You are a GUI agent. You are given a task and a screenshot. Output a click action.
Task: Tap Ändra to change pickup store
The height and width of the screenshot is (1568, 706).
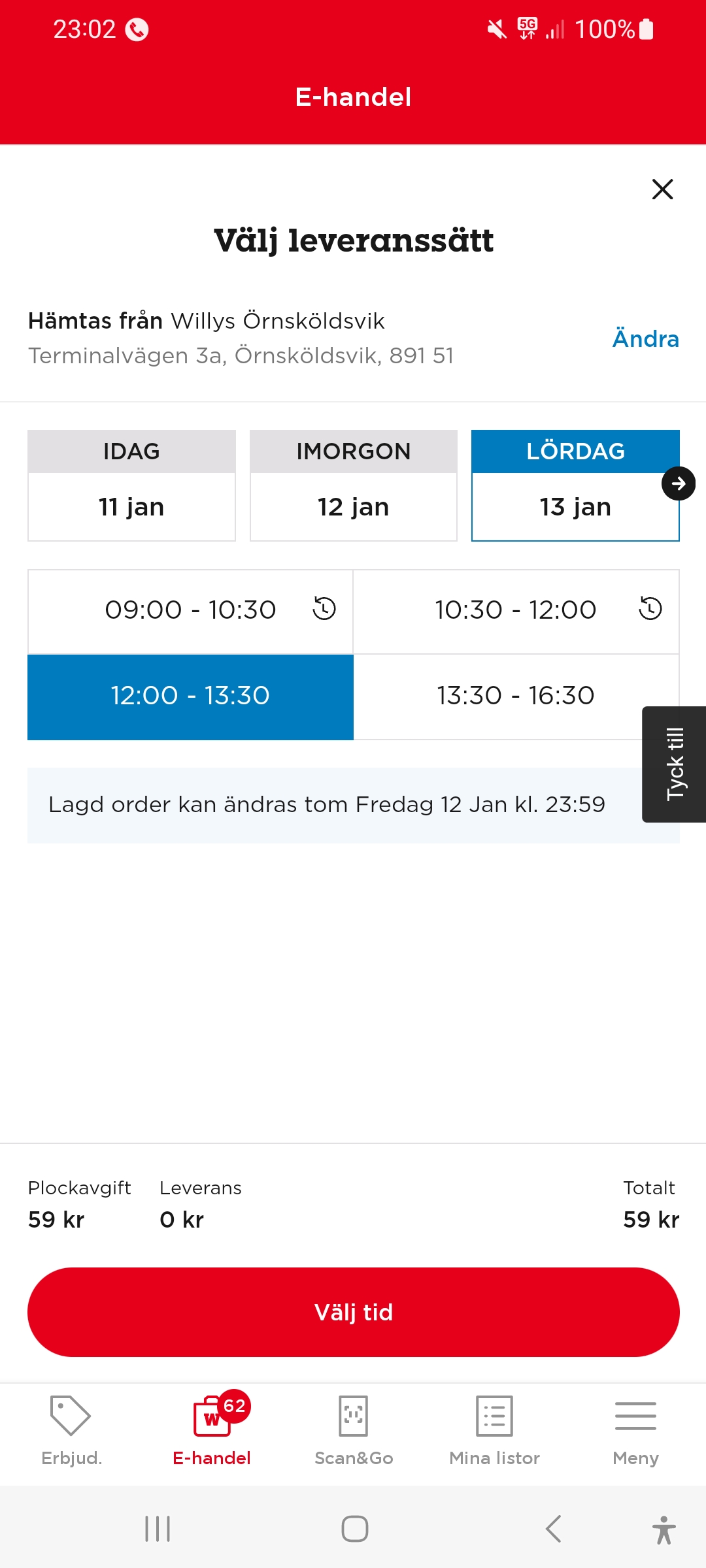(x=645, y=339)
